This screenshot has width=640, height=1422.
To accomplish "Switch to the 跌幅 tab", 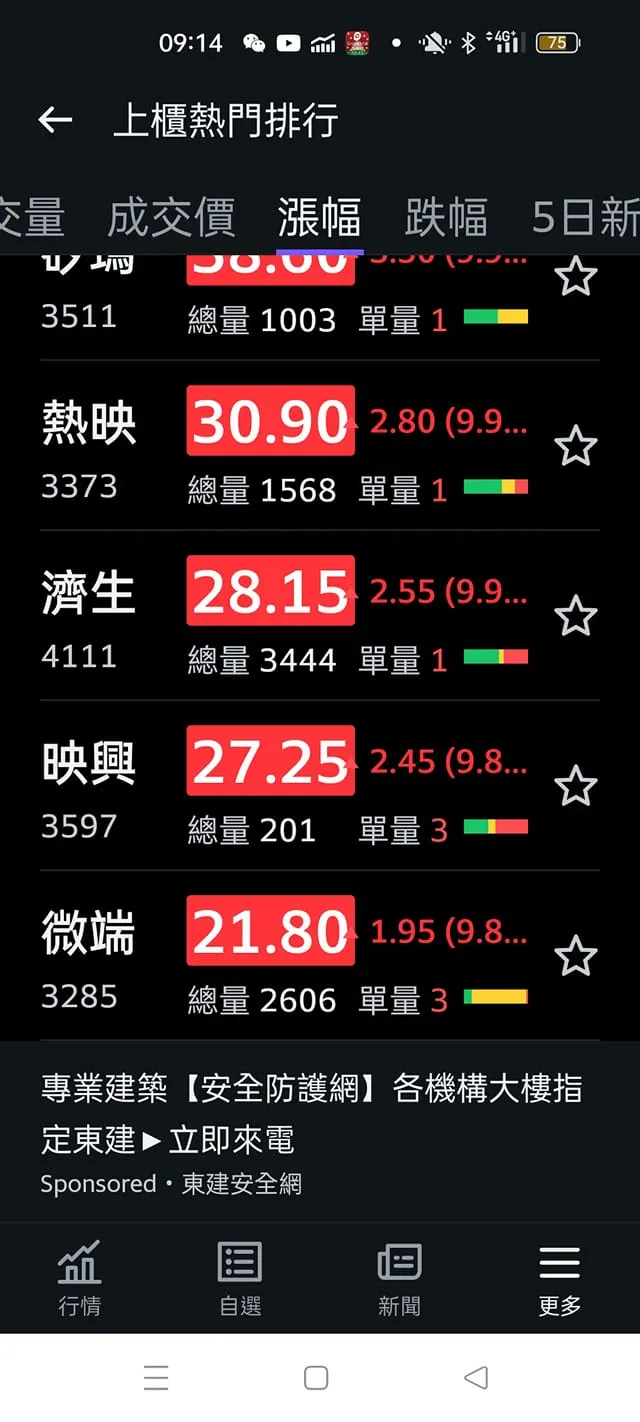I will click(446, 217).
